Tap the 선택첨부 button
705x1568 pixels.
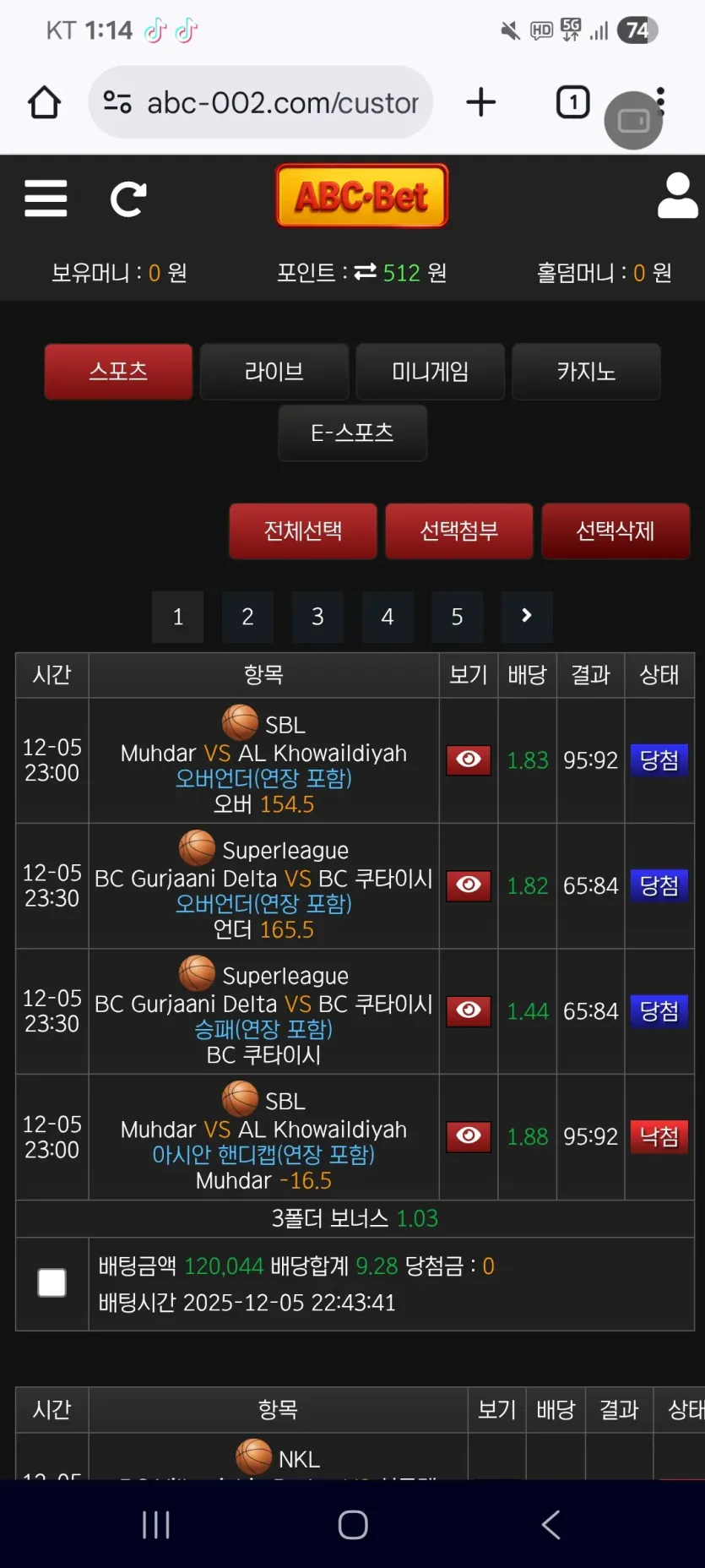click(459, 531)
